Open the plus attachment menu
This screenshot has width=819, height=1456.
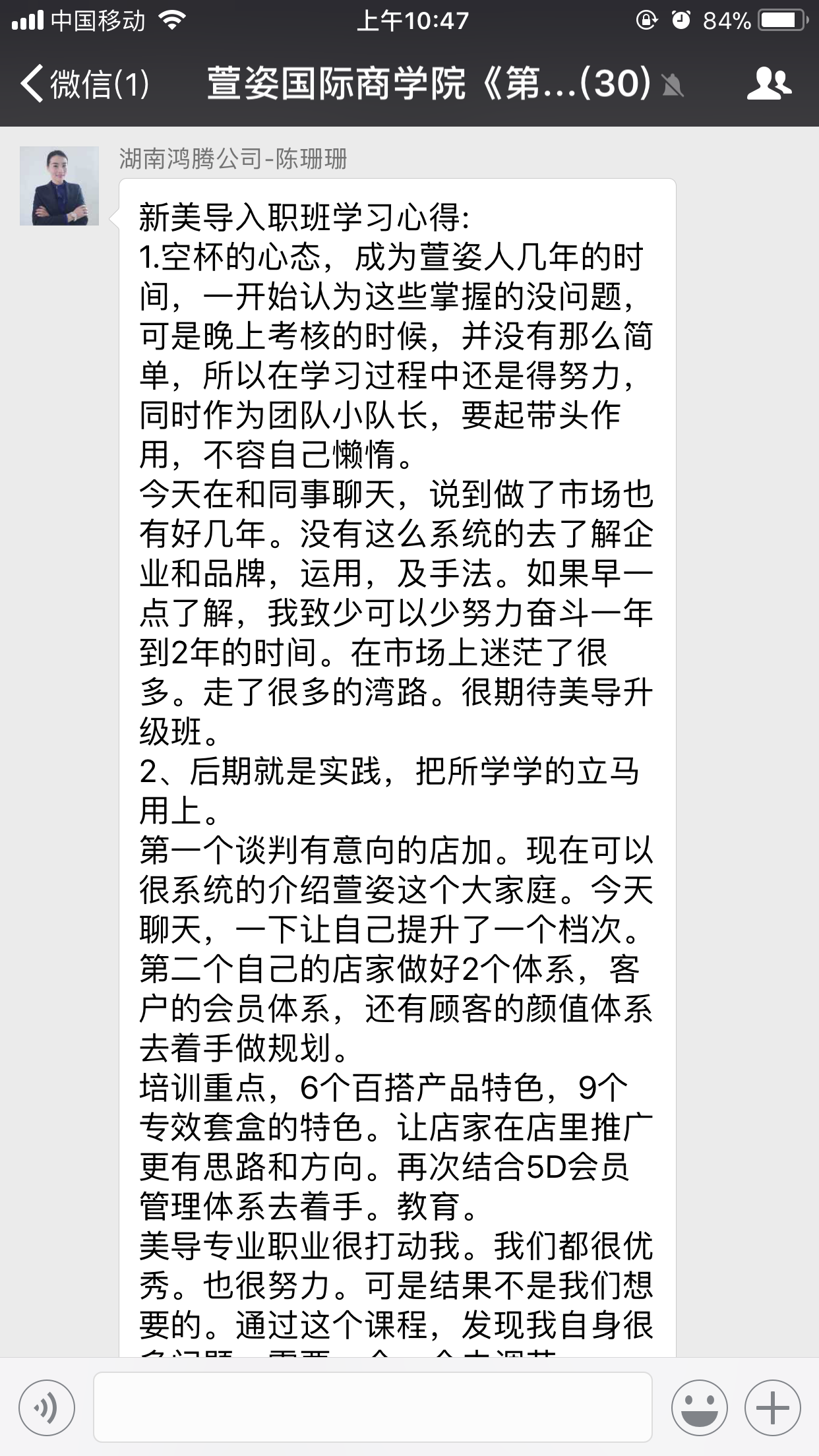coord(772,1408)
